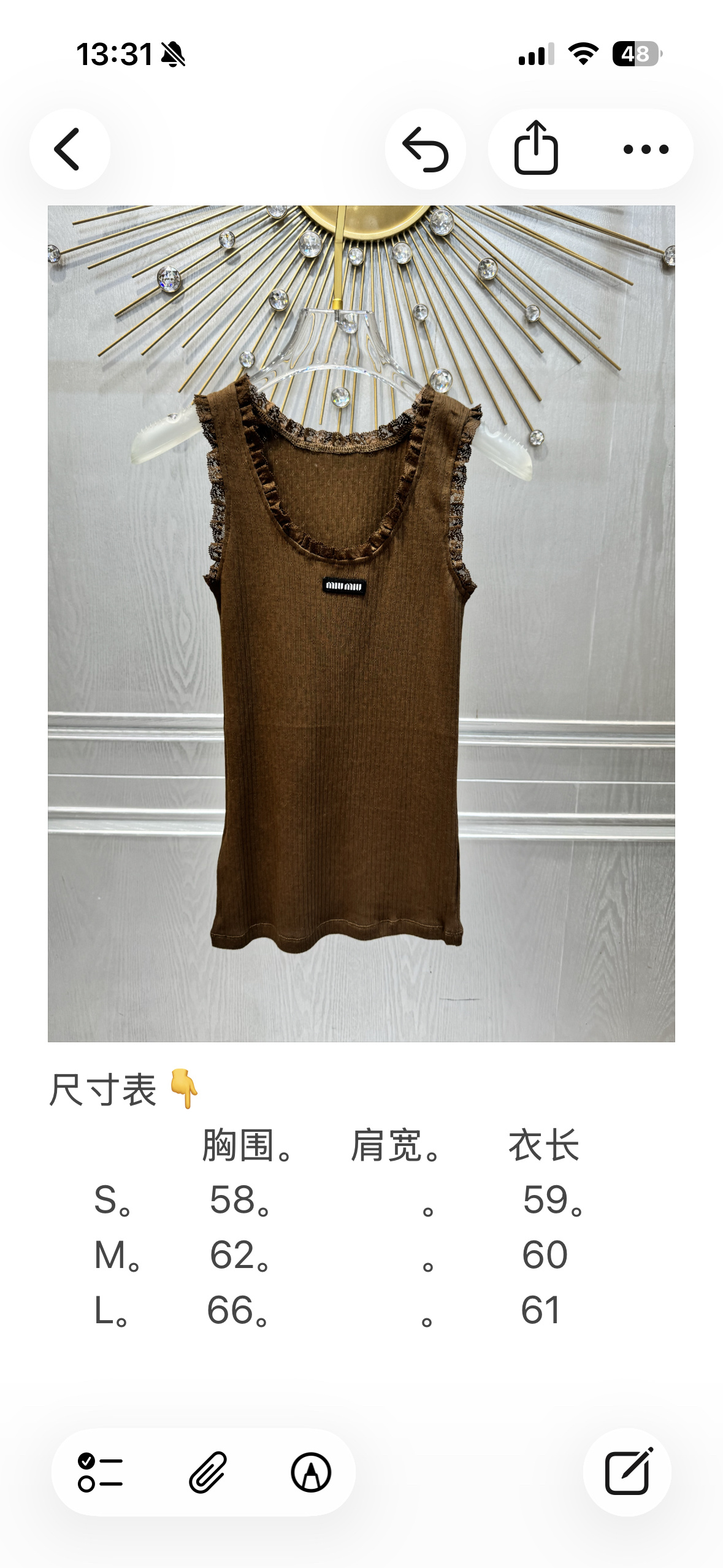723x1568 pixels.
Task: Add a checklist to the note
Action: tap(100, 1472)
